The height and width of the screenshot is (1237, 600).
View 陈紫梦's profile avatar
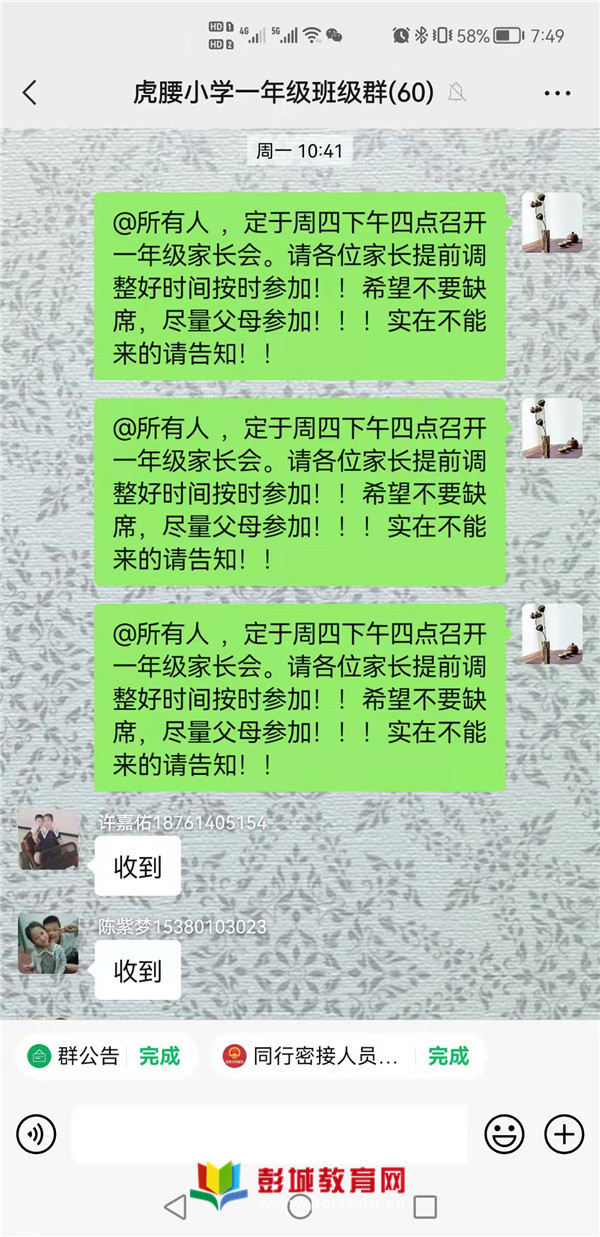[49, 943]
